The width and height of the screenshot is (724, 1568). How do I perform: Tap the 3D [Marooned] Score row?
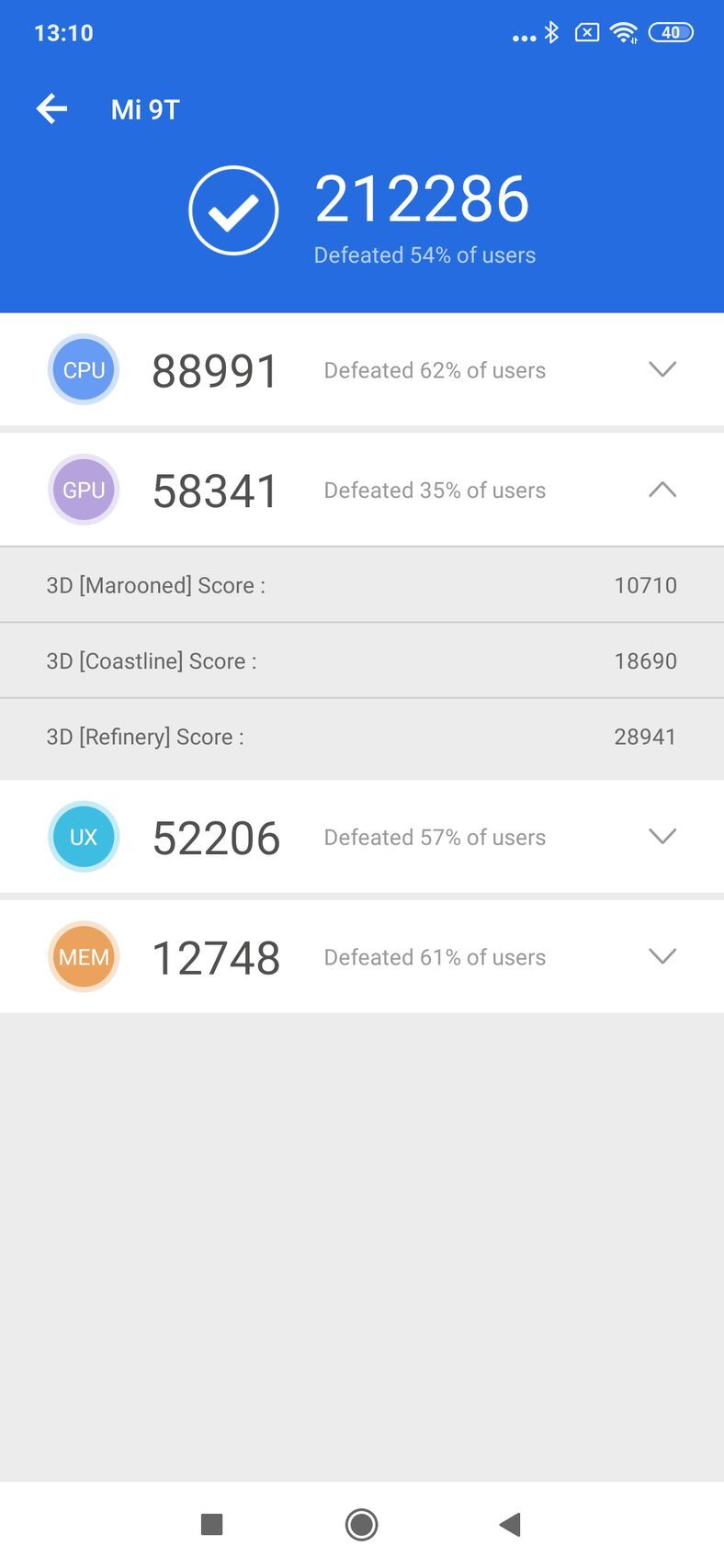click(x=362, y=585)
